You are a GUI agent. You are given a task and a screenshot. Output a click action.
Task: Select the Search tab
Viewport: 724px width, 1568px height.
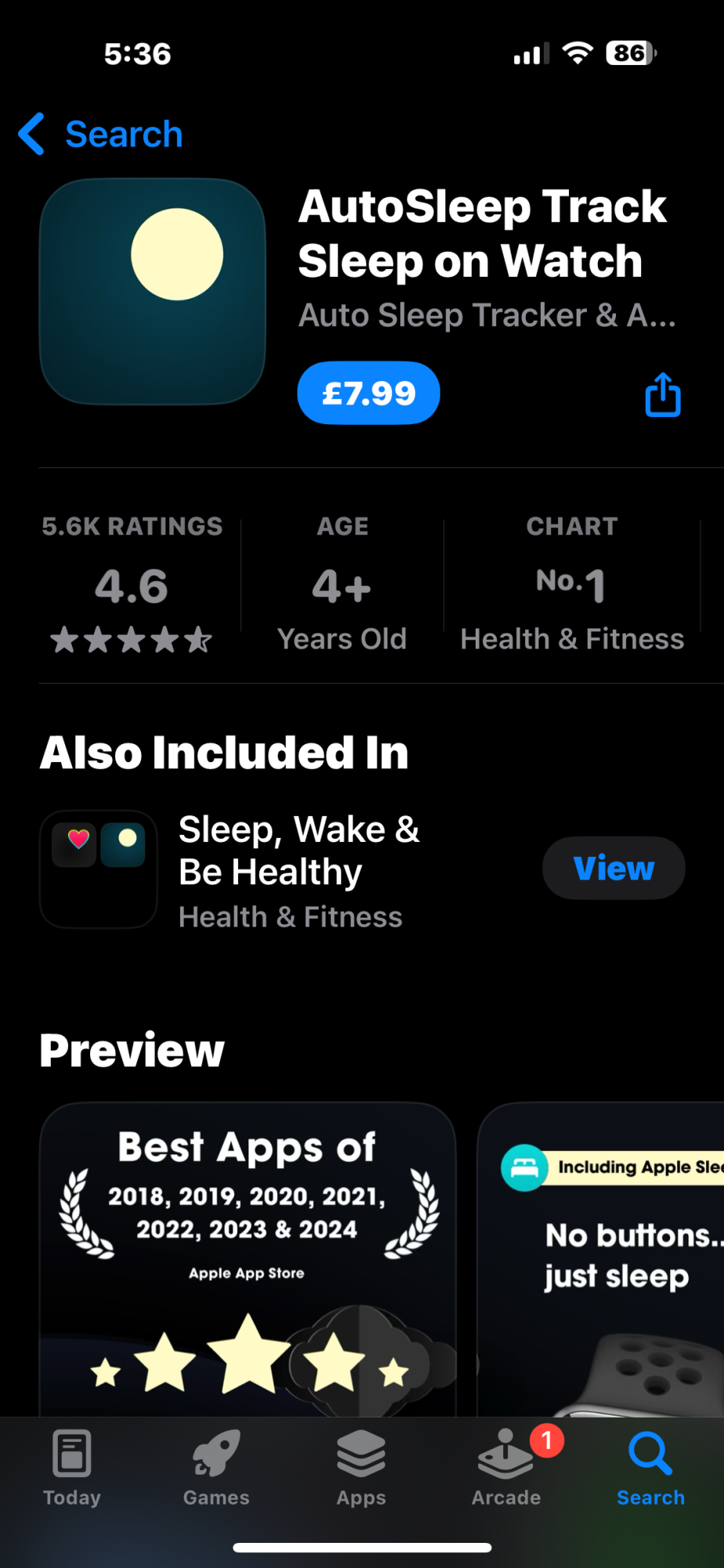tap(650, 1466)
